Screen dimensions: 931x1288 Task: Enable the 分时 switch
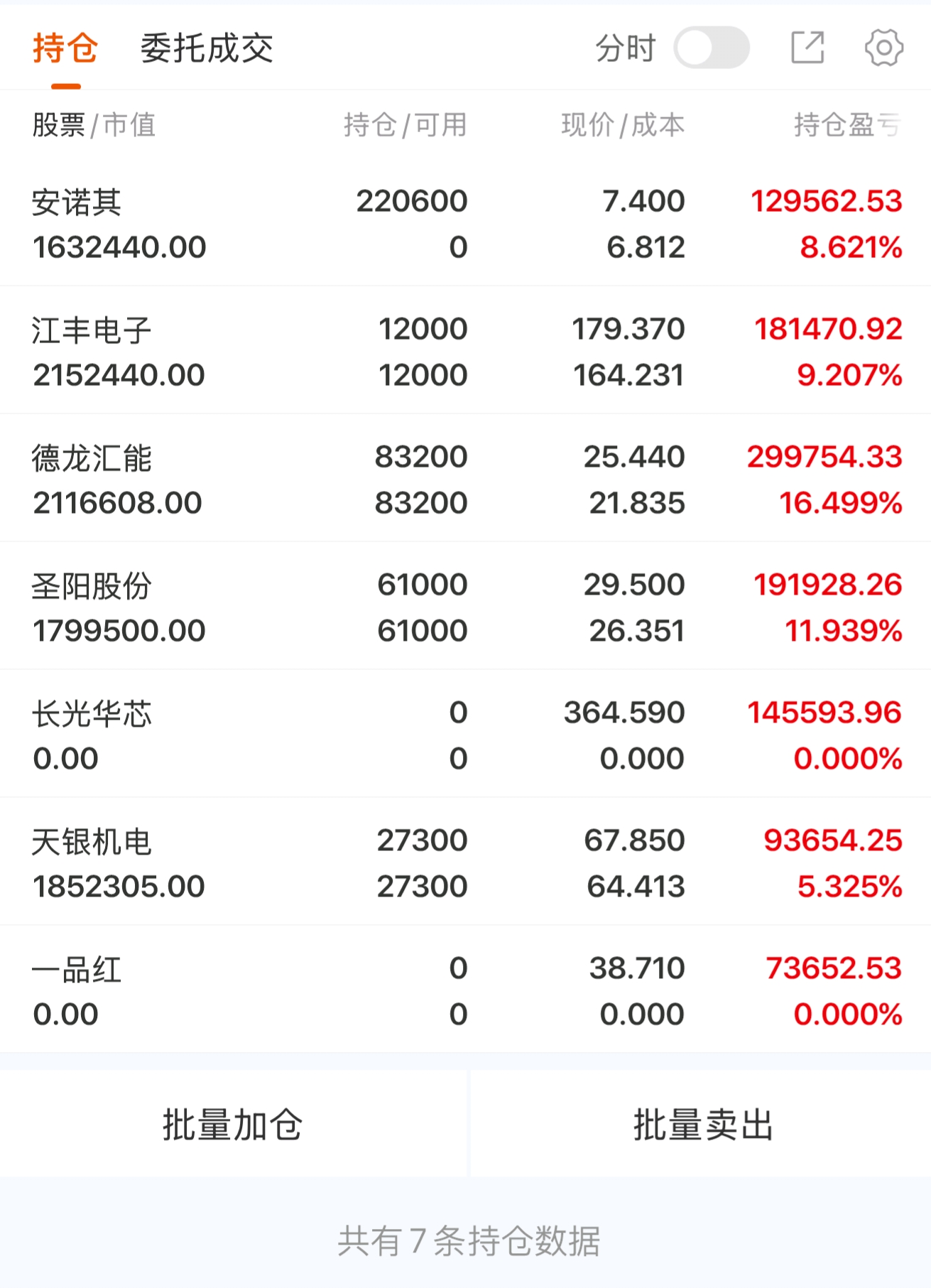click(x=712, y=48)
